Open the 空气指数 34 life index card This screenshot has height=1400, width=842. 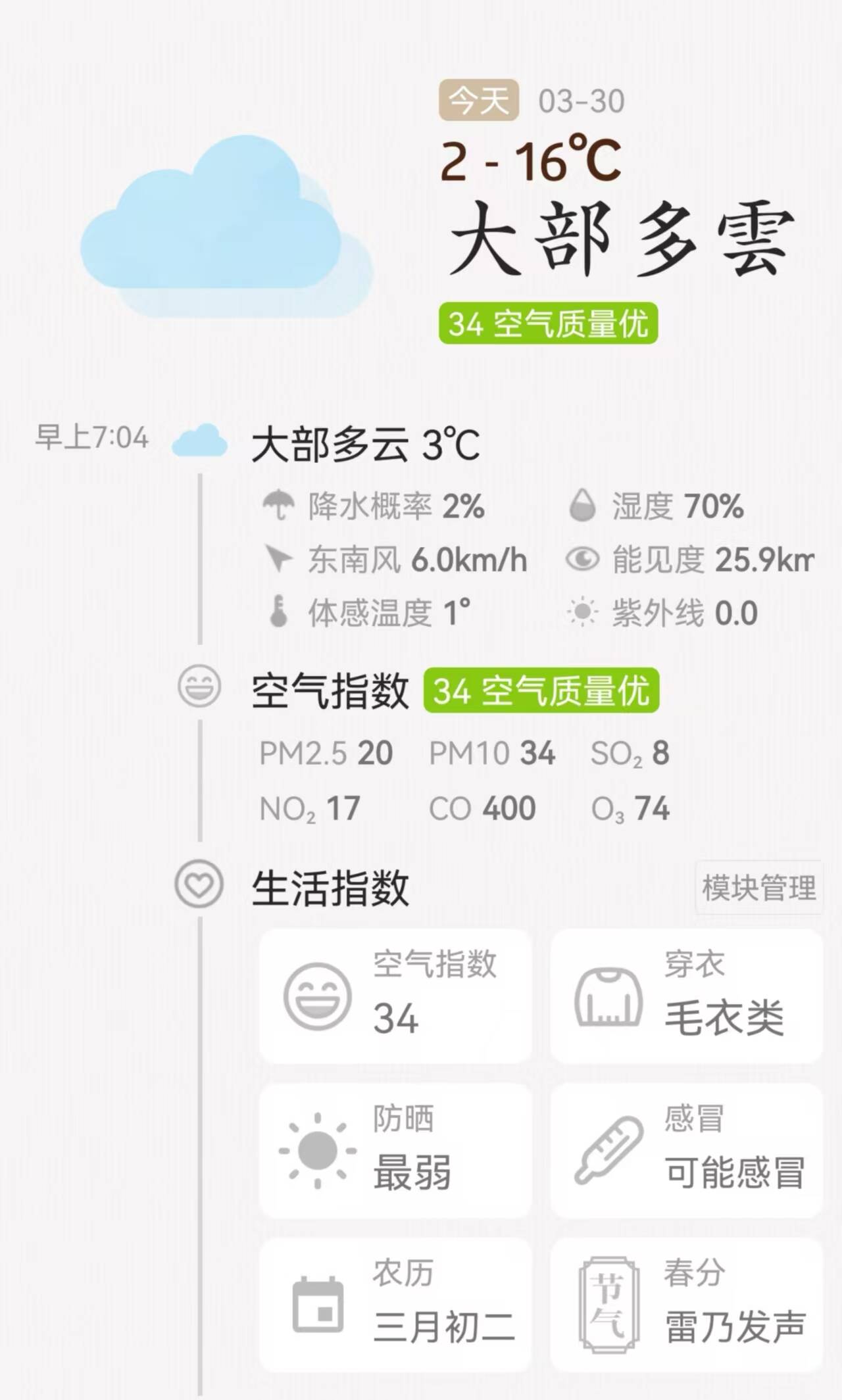tap(395, 996)
